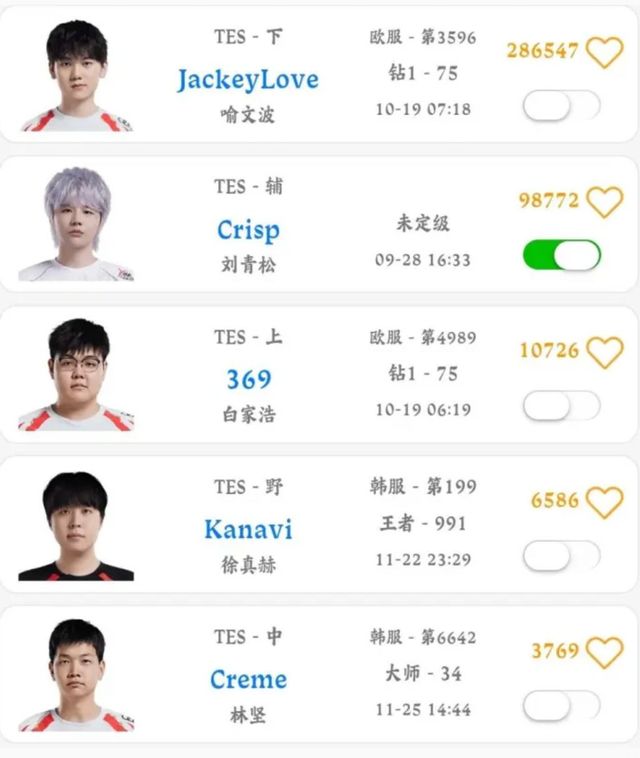Tap the heart next to Crisp

pyautogui.click(x=604, y=201)
